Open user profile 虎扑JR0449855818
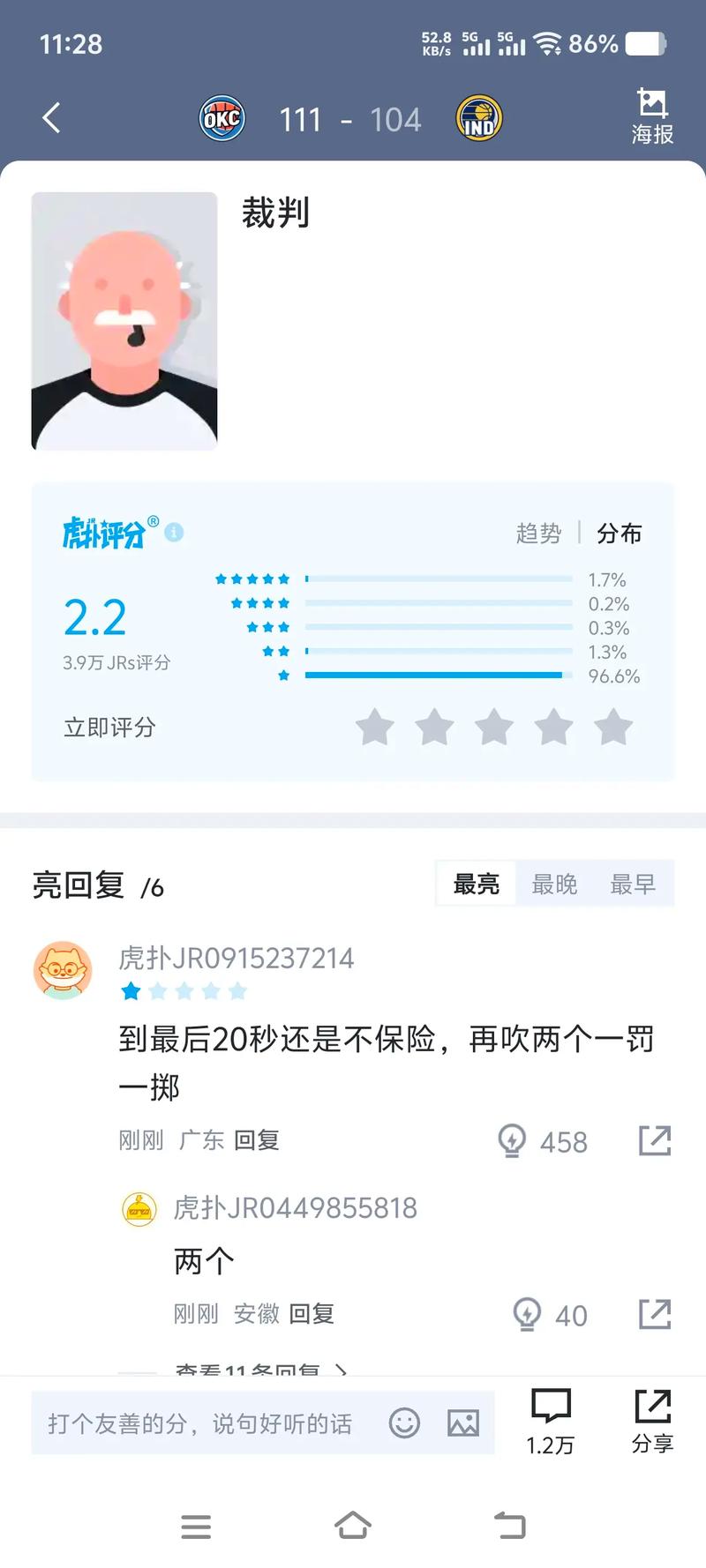This screenshot has height=1568, width=706. 297,1207
